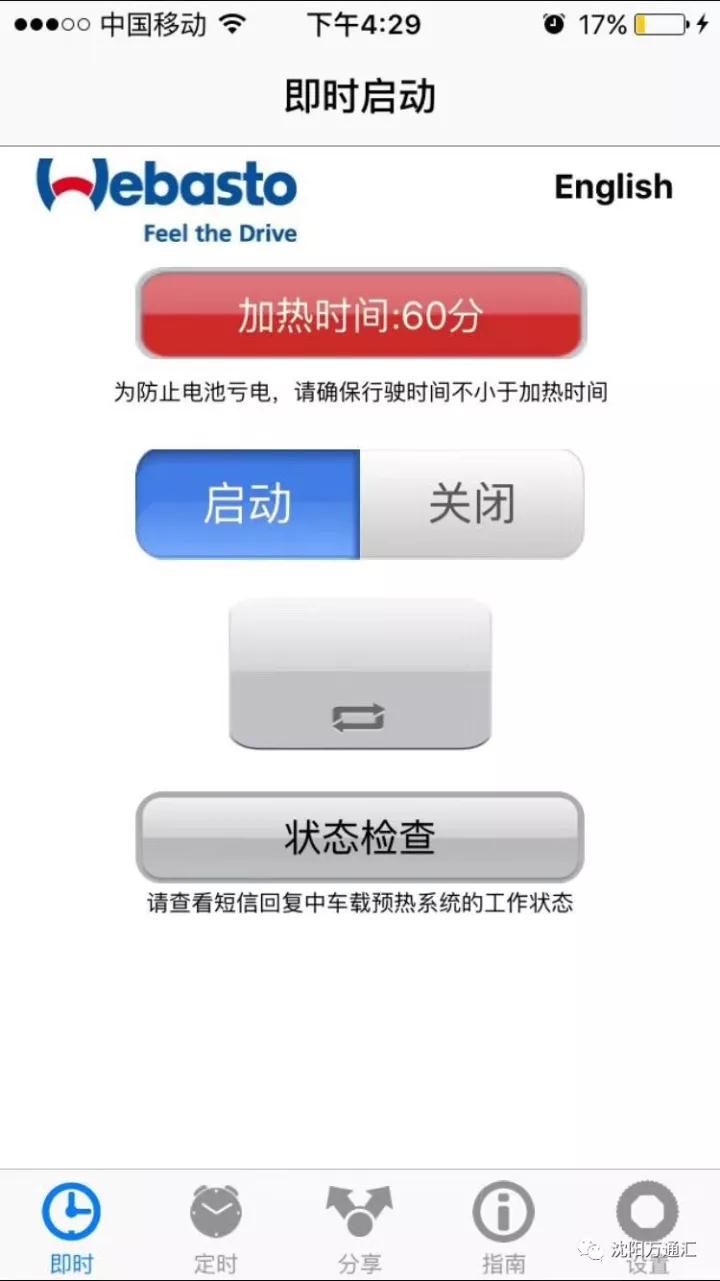Go to the 设置 settings tab
Screen dimensions: 720x1281
pyautogui.click(x=648, y=1228)
